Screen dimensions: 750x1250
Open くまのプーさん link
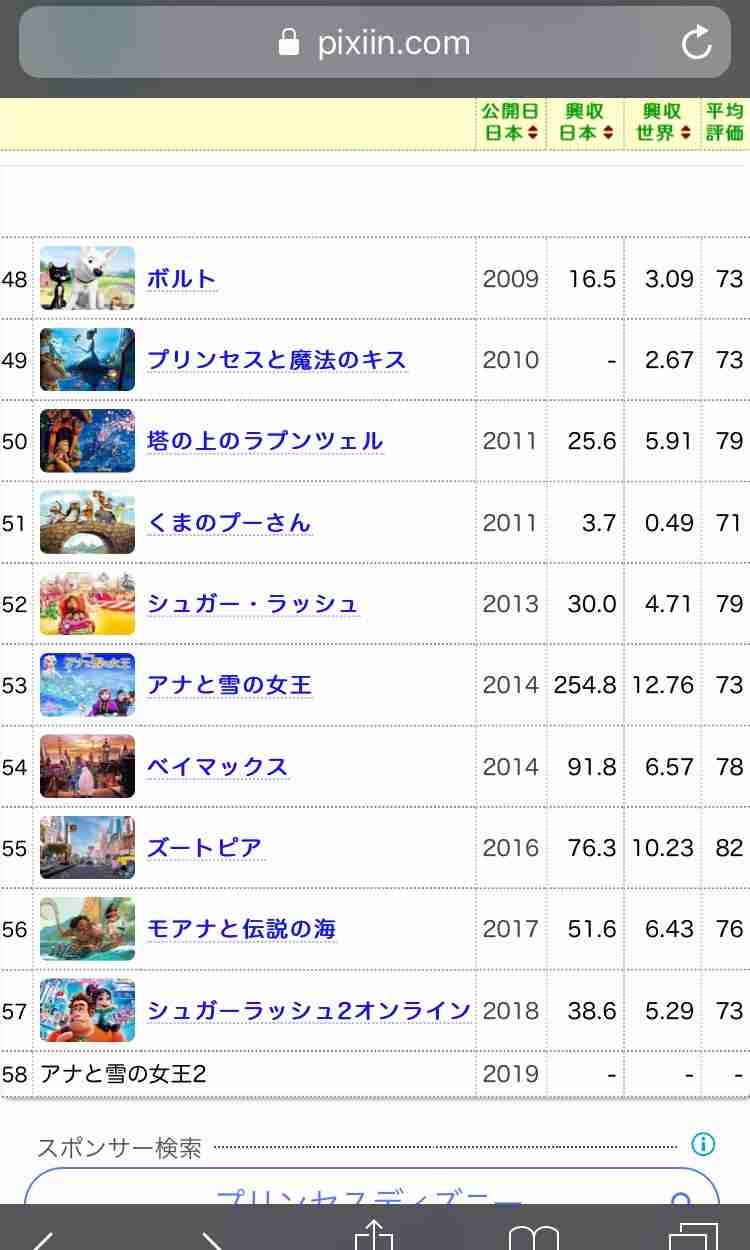coord(229,523)
